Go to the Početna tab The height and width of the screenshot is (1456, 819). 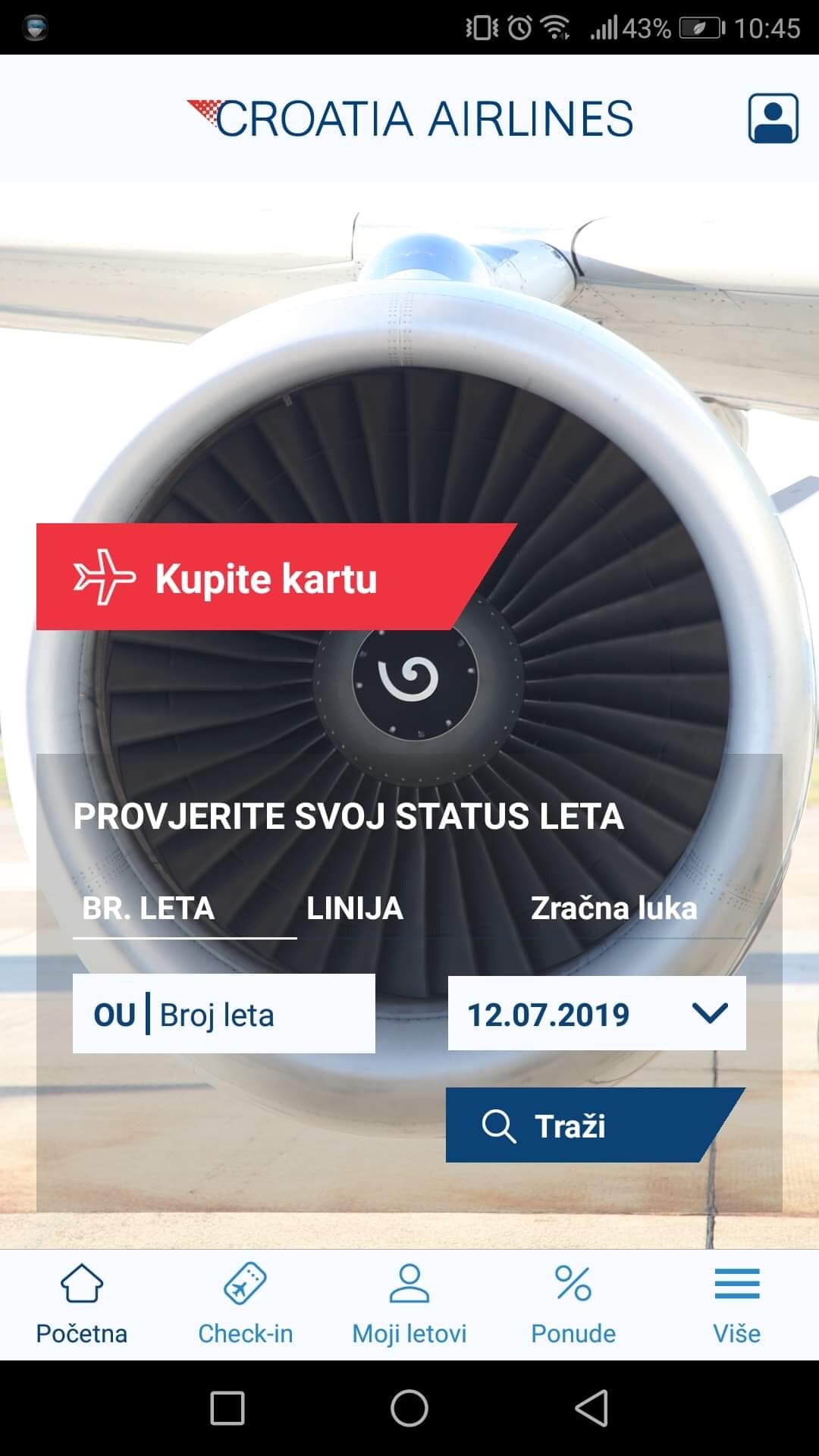[x=82, y=1304]
